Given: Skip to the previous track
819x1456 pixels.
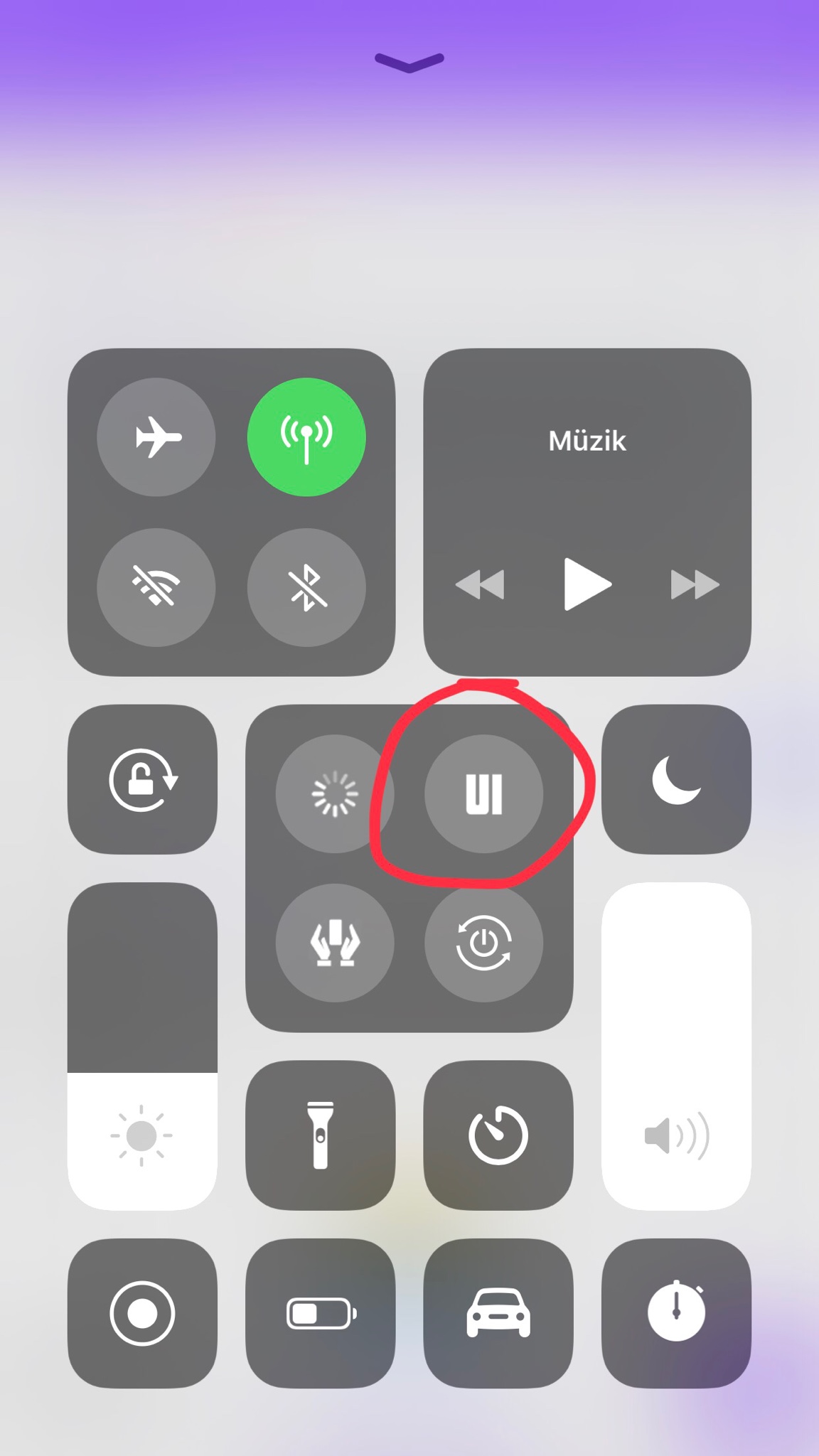Looking at the screenshot, I should [480, 584].
